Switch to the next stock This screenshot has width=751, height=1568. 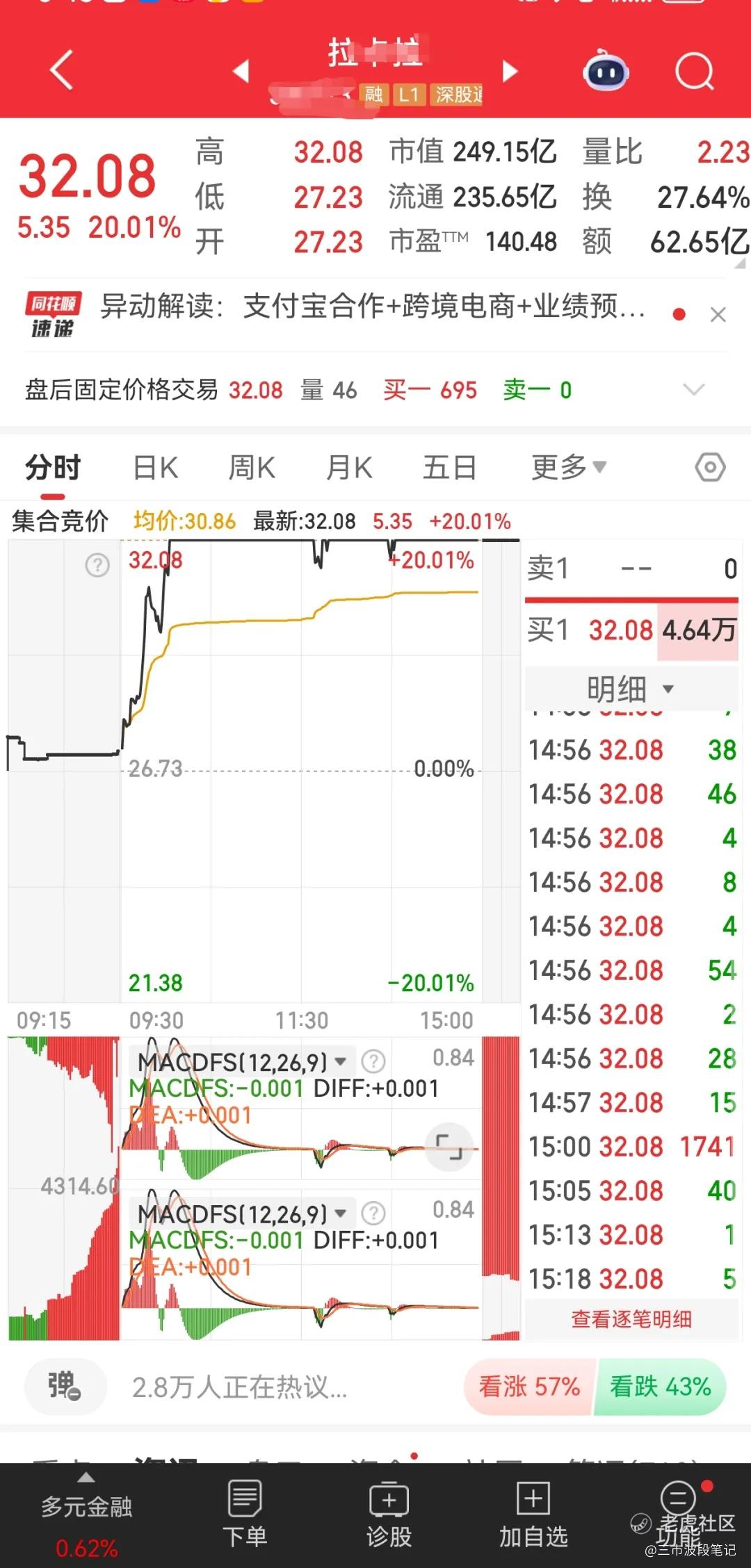[510, 71]
